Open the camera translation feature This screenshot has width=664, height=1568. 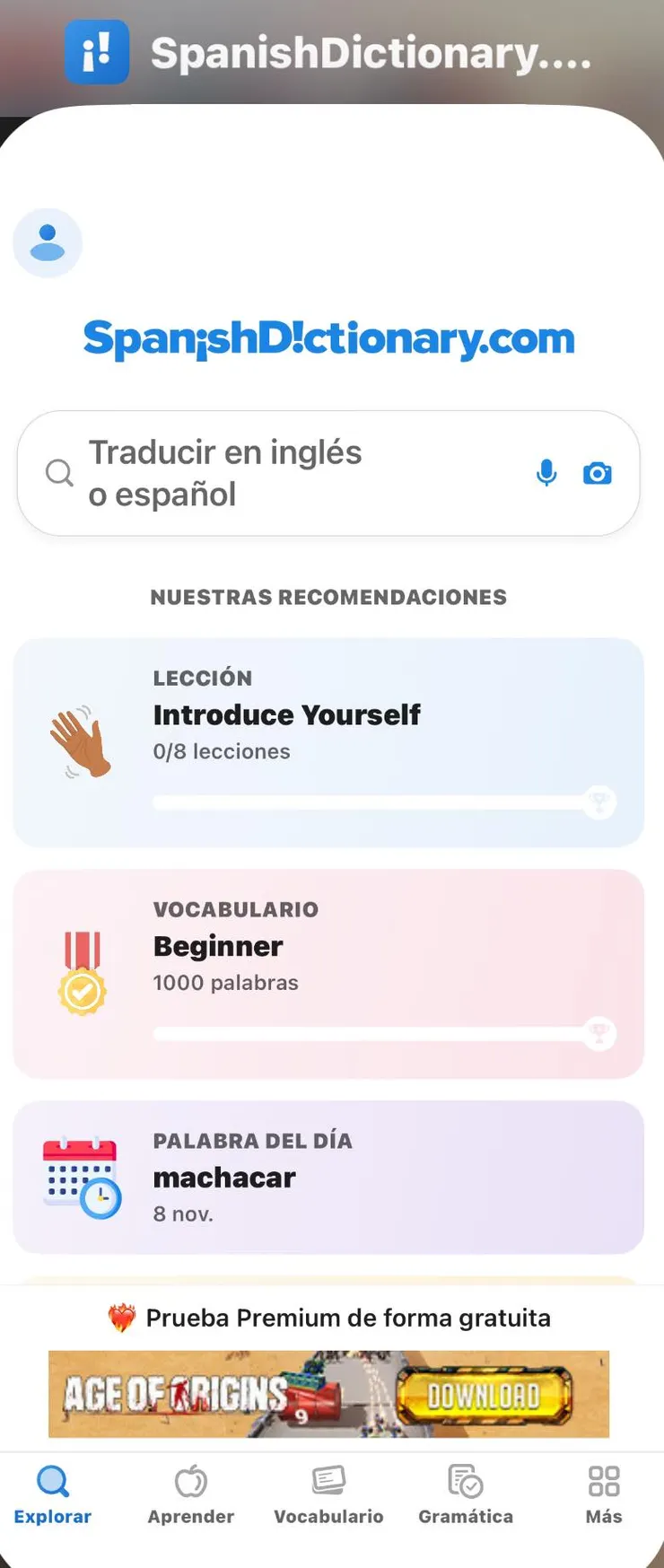pos(598,473)
